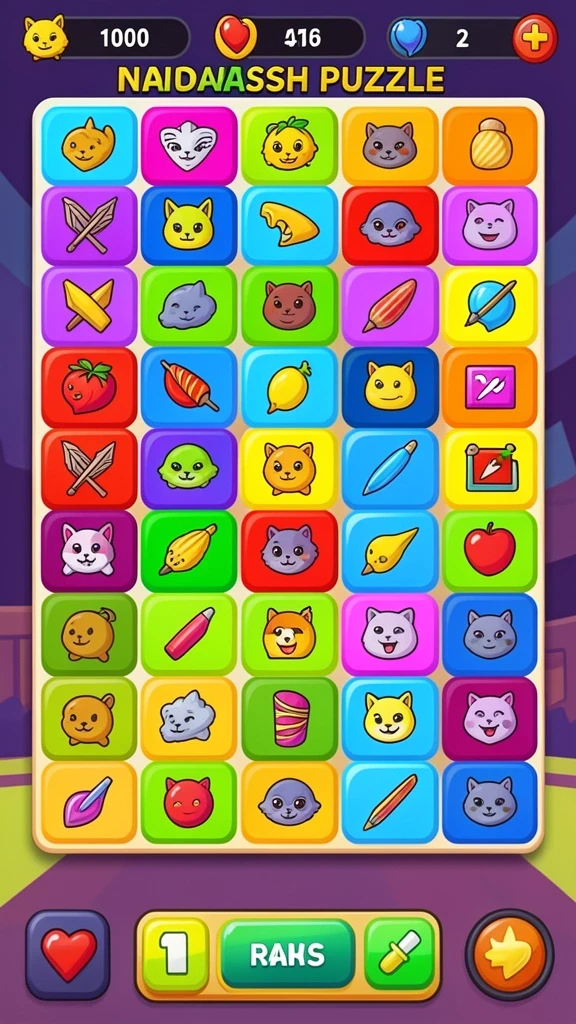The image size is (576, 1024).
Task: Tap the striped pink cup tile
Action: (x=289, y=718)
